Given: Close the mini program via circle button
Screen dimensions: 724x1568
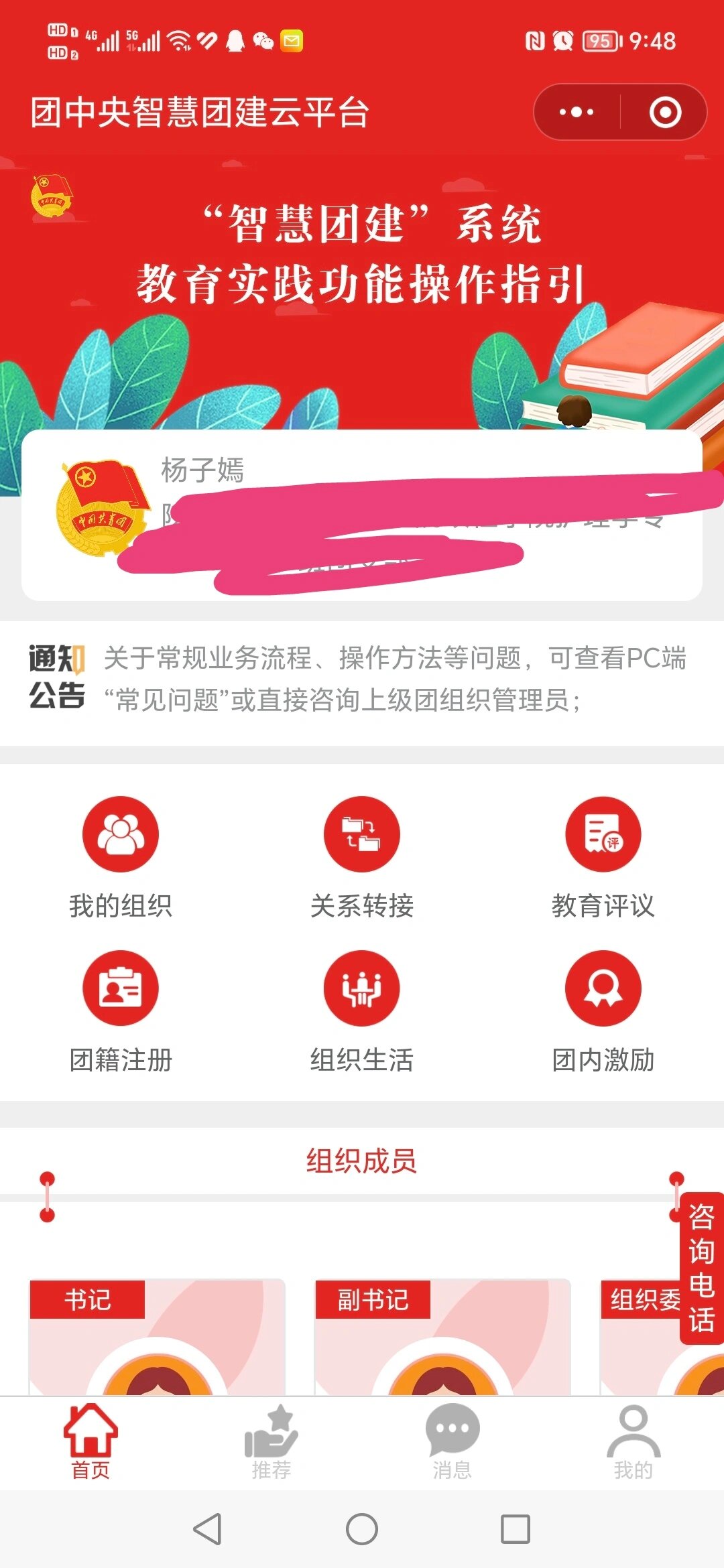Looking at the screenshot, I should [x=665, y=112].
